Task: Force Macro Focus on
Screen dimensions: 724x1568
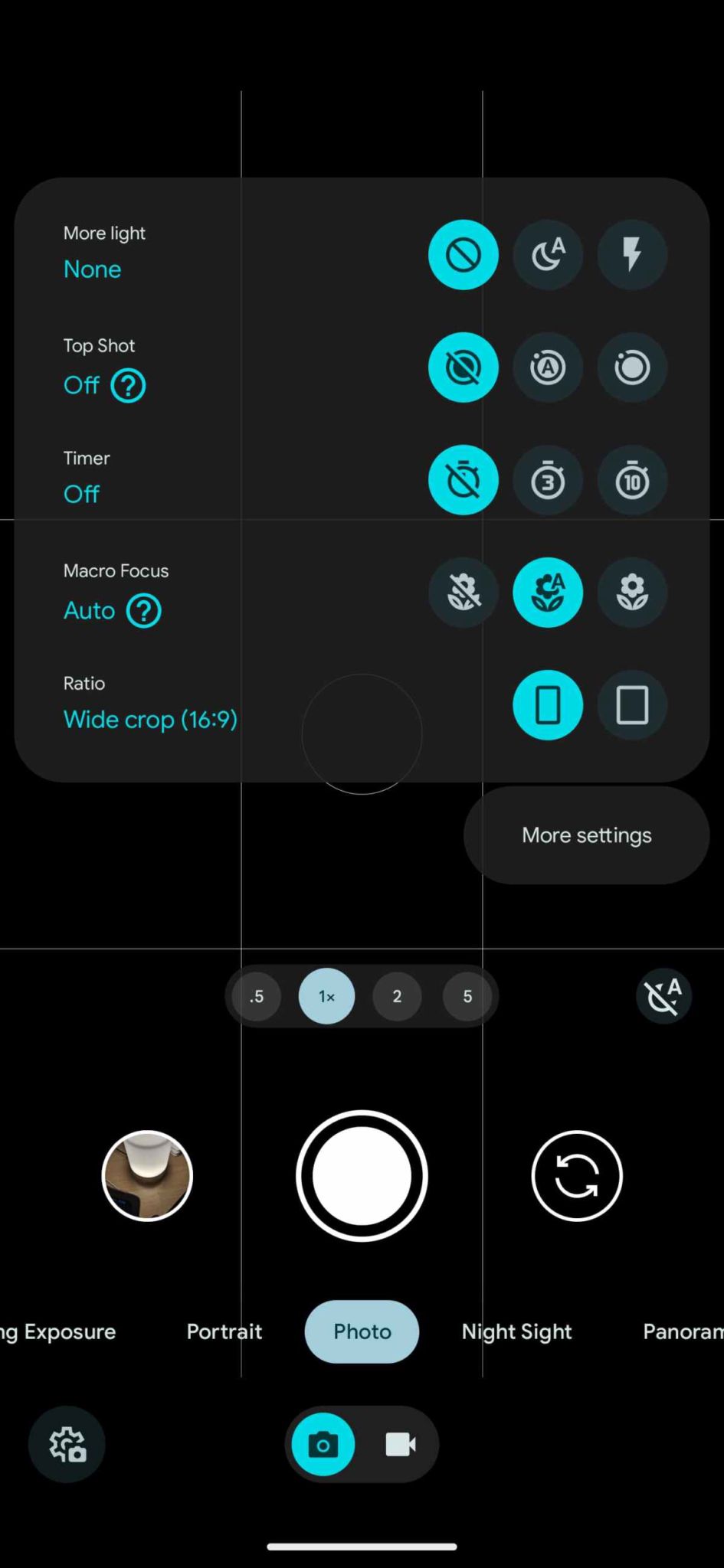Action: point(631,593)
